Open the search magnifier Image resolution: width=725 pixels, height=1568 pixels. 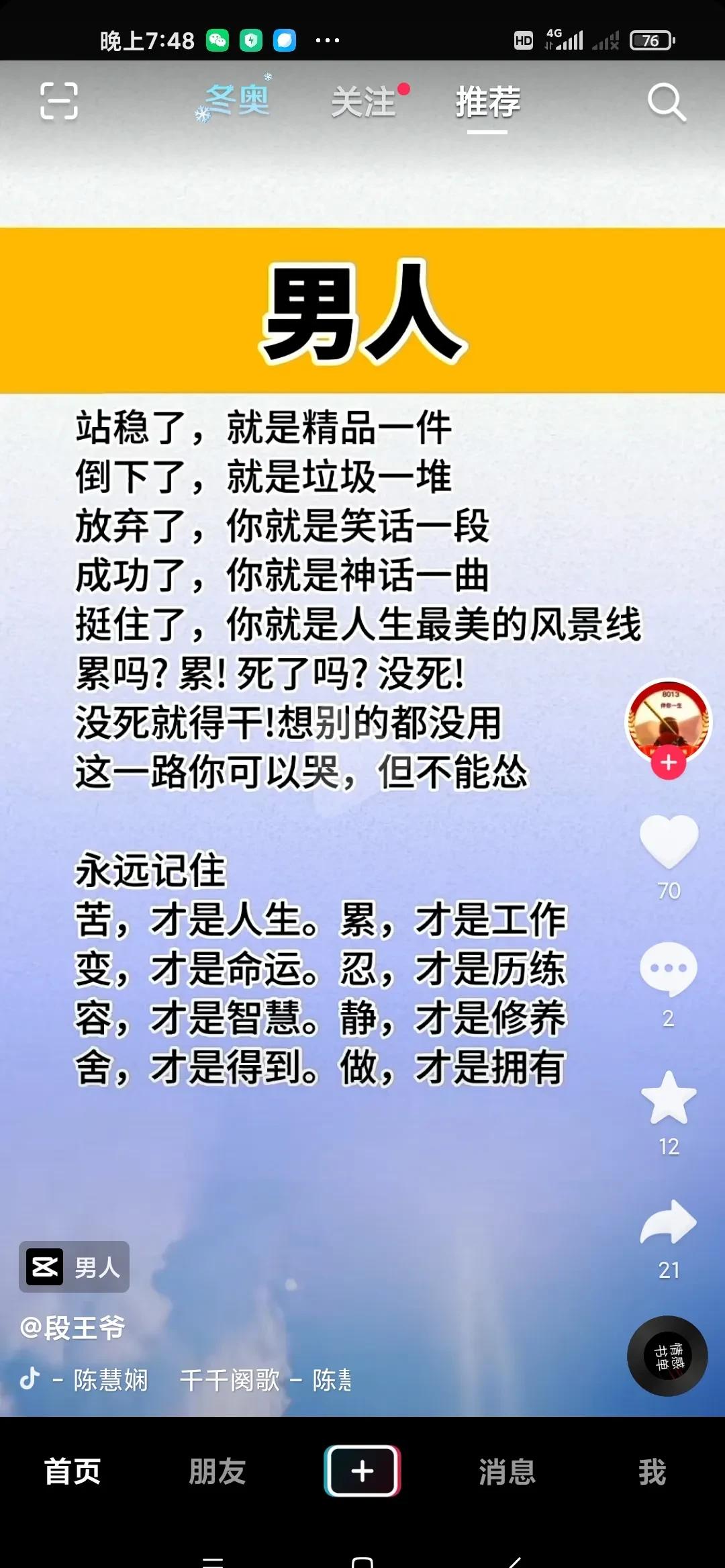coord(667,103)
